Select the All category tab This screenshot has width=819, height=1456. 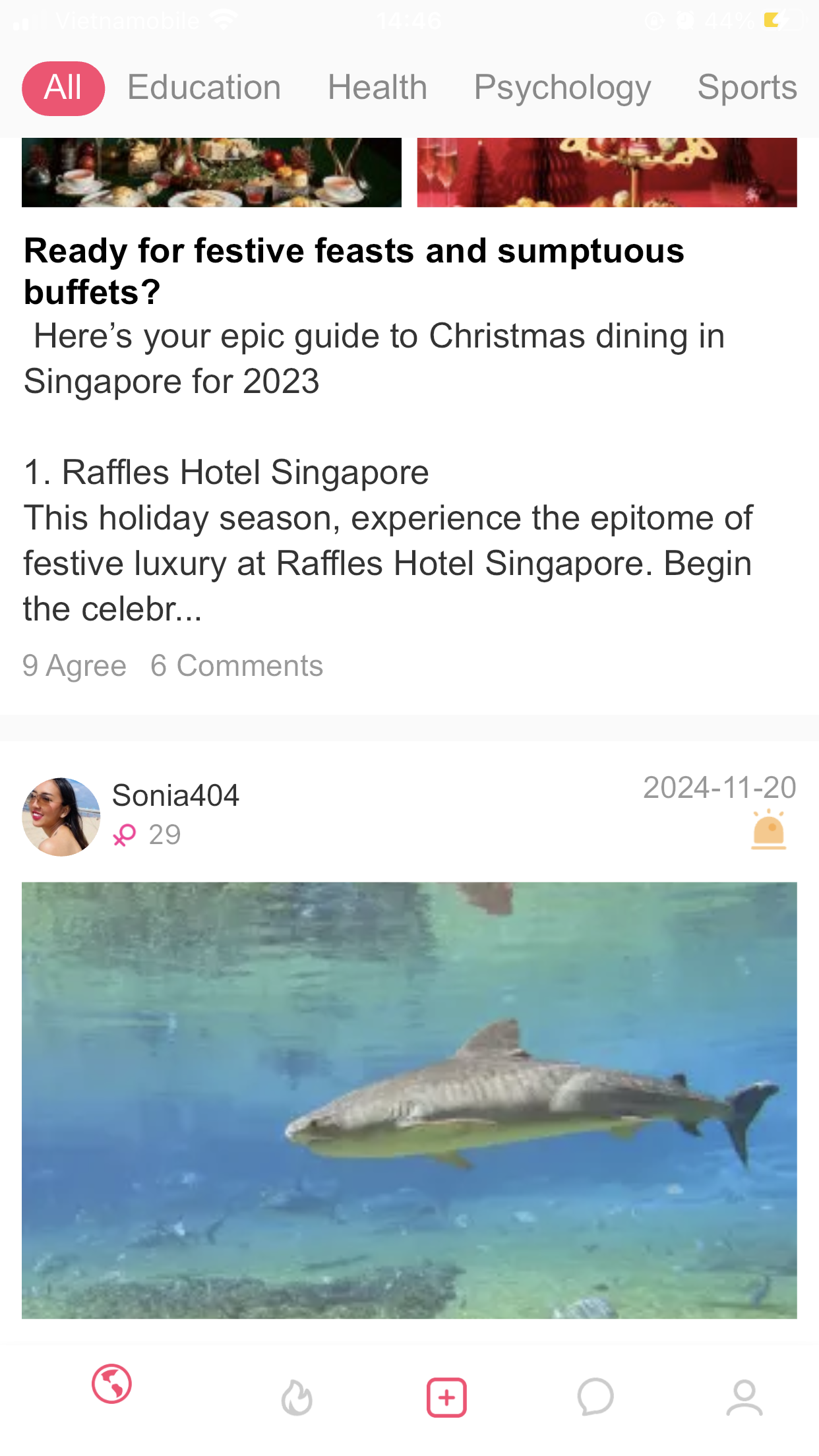63,88
